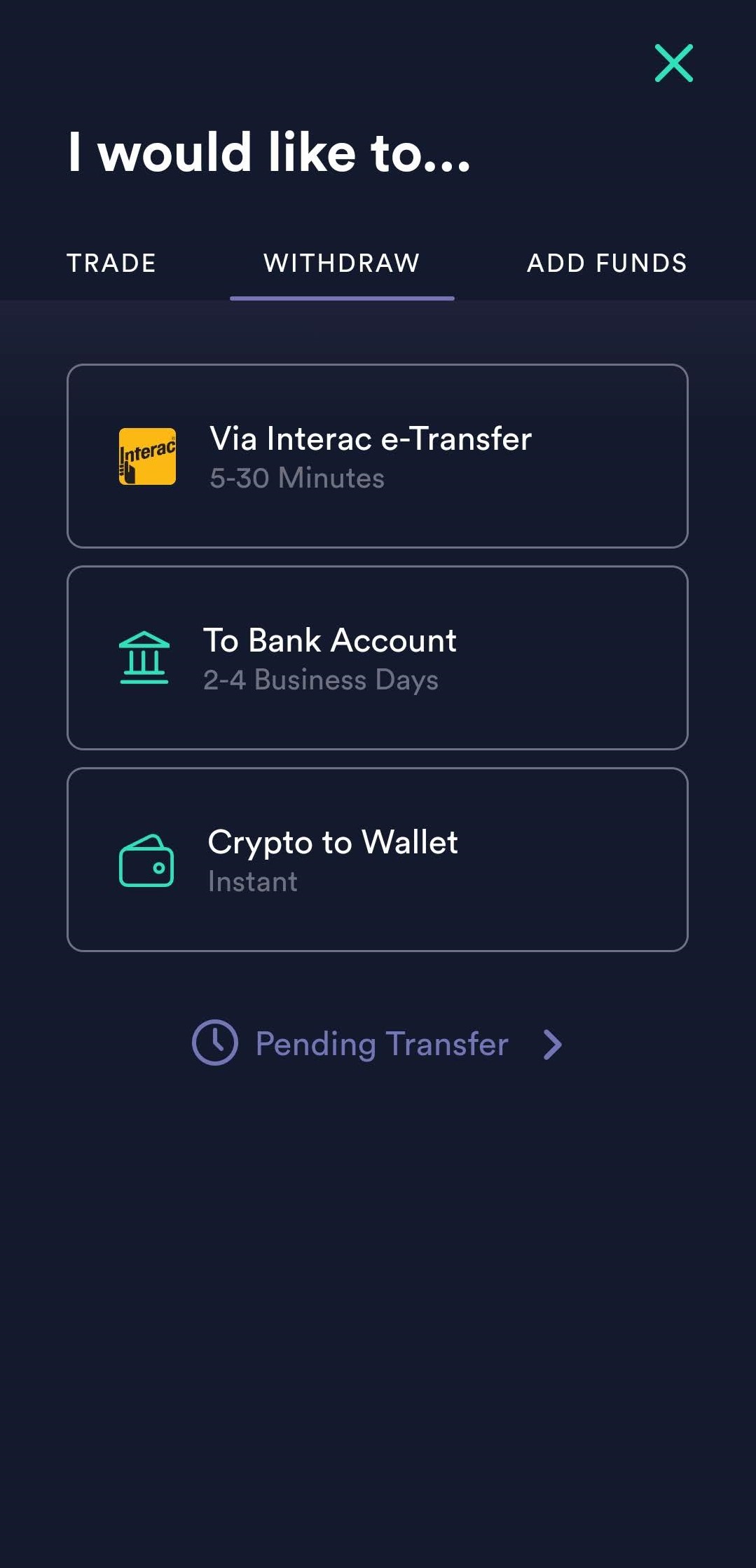This screenshot has height=1568, width=756.
Task: Open the Add Funds tab
Action: click(607, 263)
